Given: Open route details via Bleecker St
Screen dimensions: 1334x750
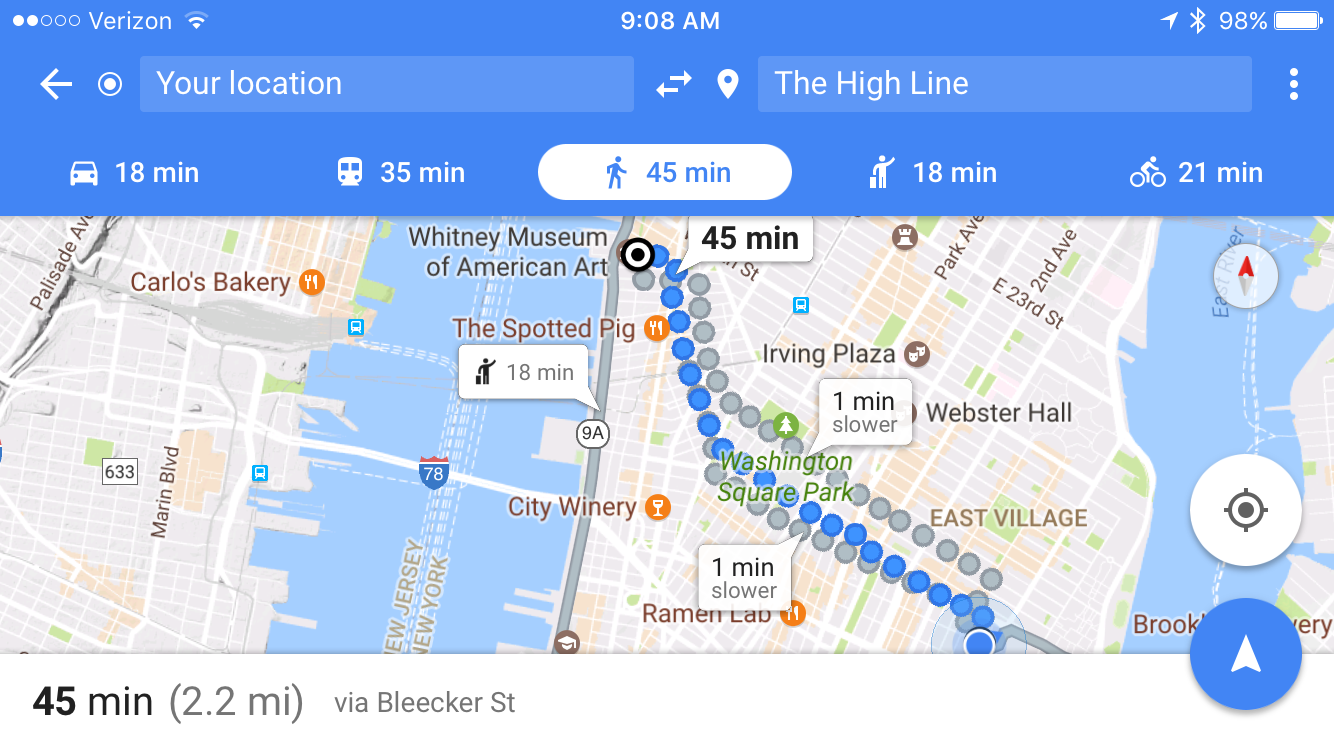Looking at the screenshot, I should click(x=425, y=703).
